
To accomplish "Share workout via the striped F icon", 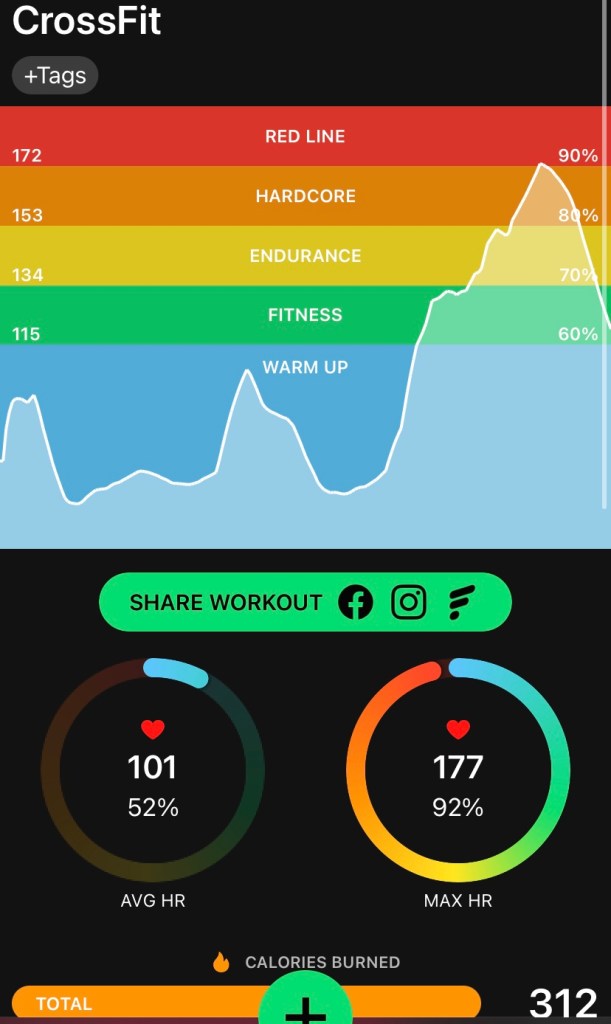I will [461, 602].
